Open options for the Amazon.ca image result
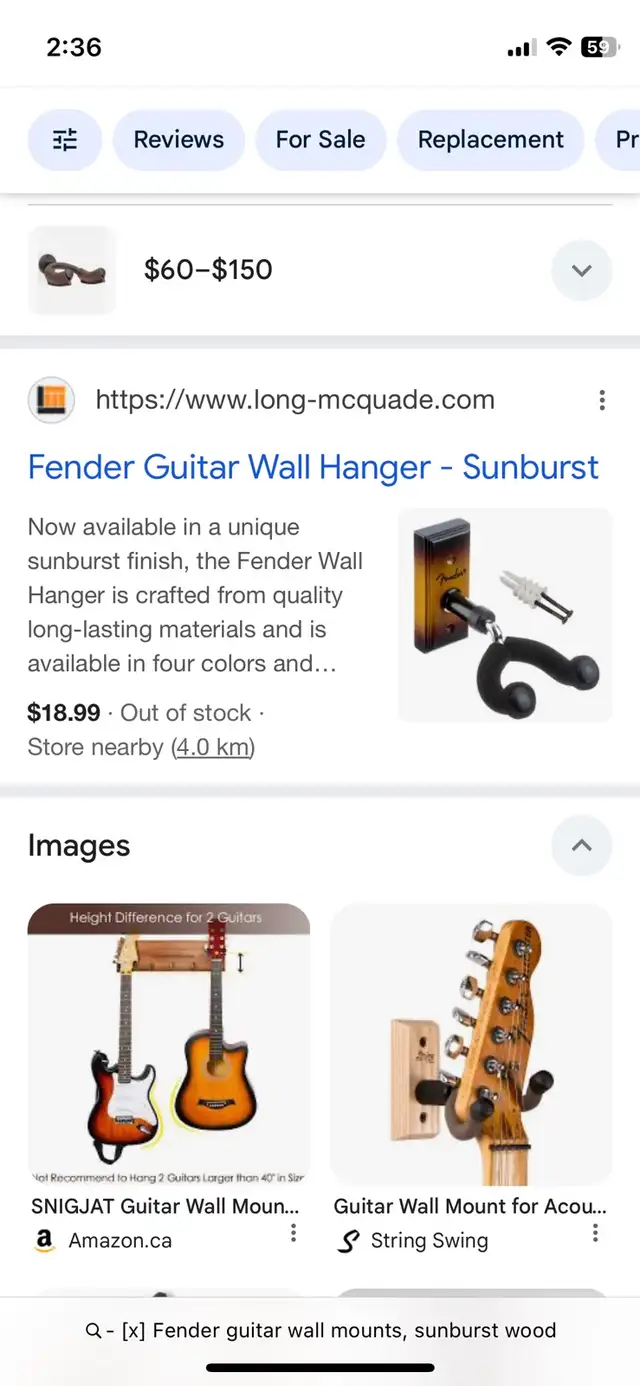 click(x=293, y=1233)
